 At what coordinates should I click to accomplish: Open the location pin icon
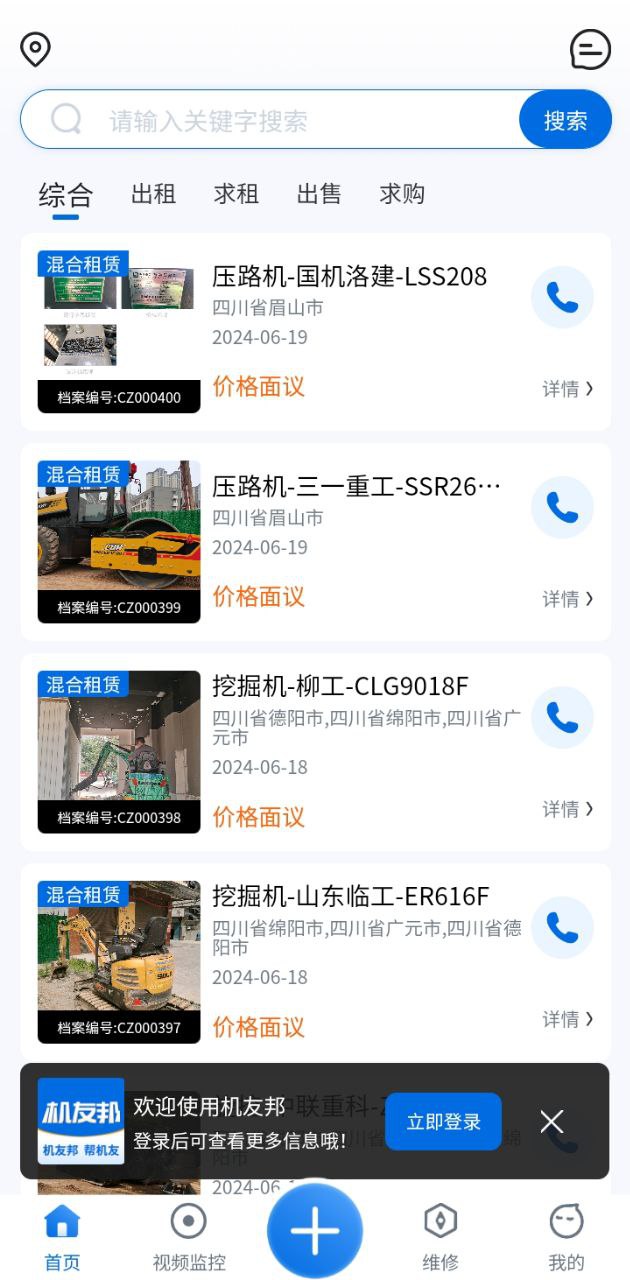click(36, 49)
